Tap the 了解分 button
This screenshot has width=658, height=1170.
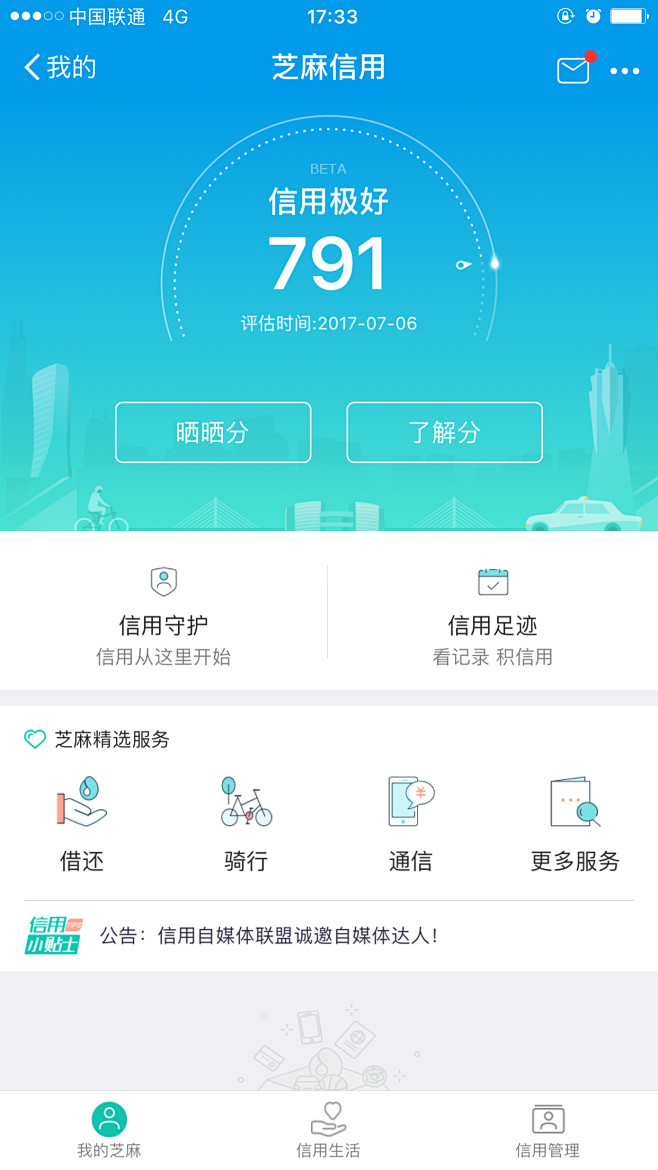(444, 432)
